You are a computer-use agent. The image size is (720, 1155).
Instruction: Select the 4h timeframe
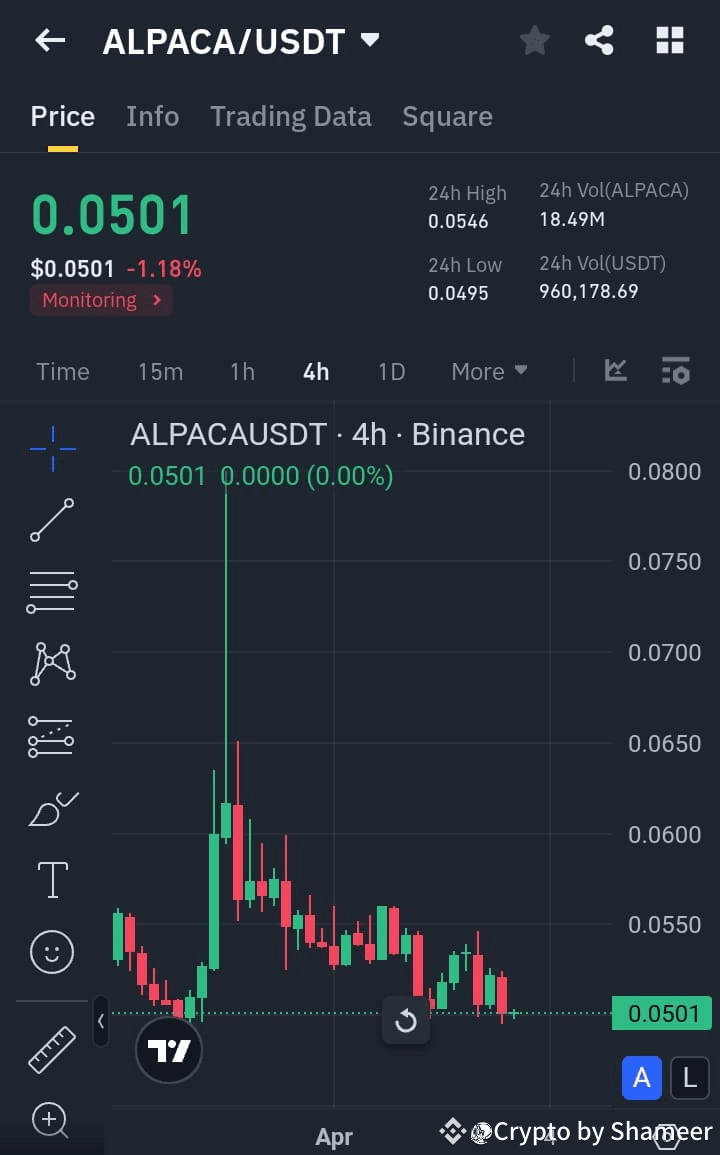coord(316,371)
